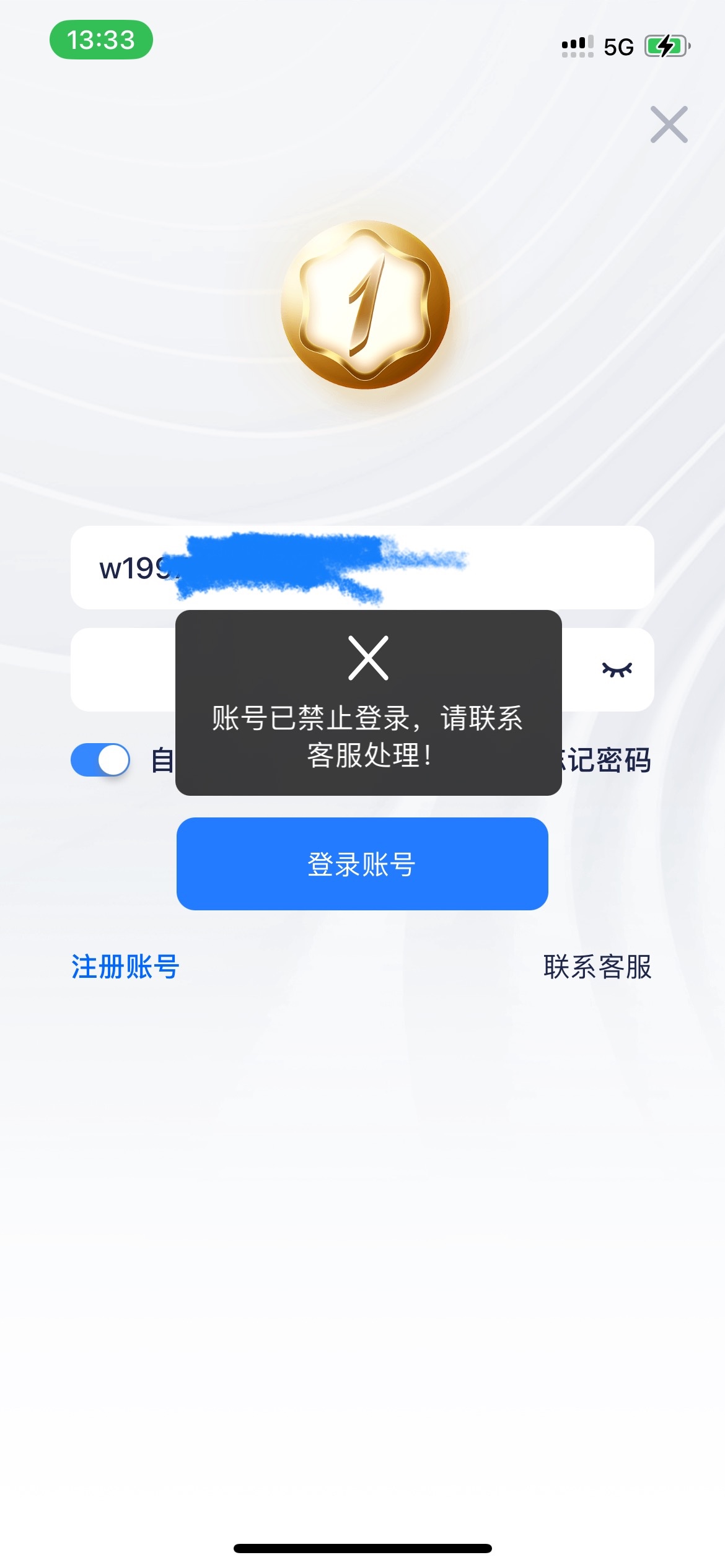Focus the password input field
Screen dimensions: 725x1568
(124, 669)
